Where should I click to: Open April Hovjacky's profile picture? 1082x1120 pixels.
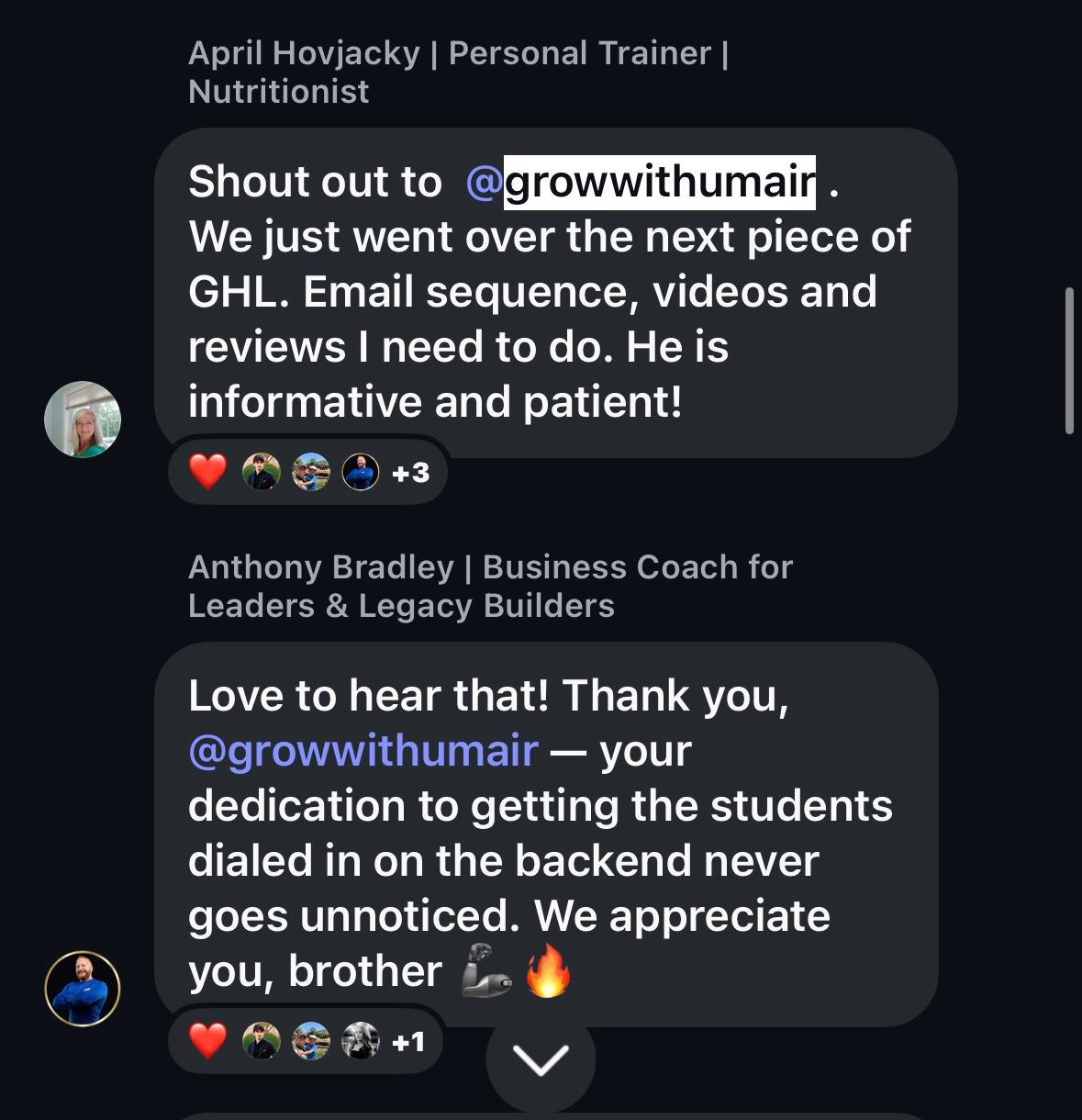click(x=83, y=420)
